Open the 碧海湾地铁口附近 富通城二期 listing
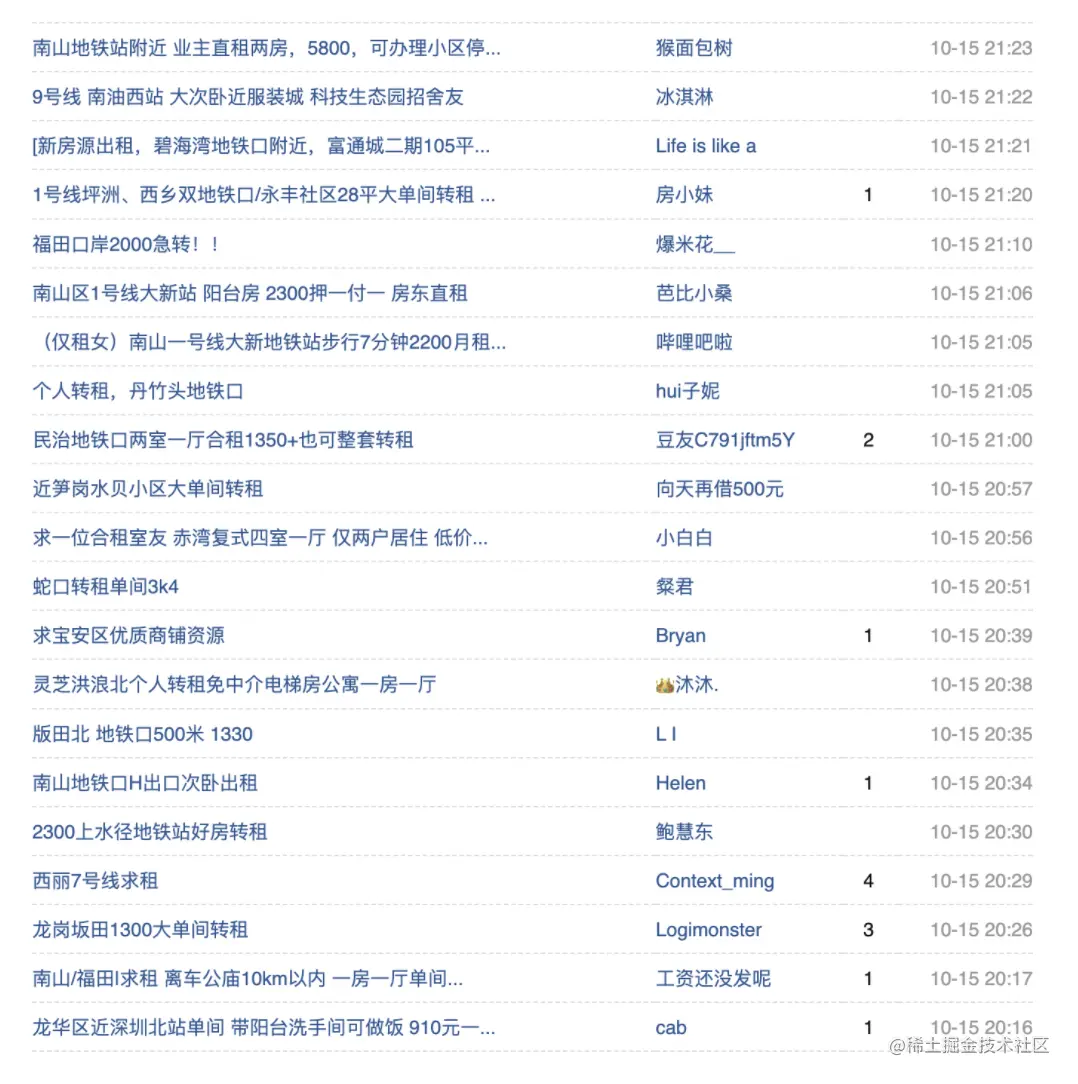1078x1084 pixels. tap(261, 146)
